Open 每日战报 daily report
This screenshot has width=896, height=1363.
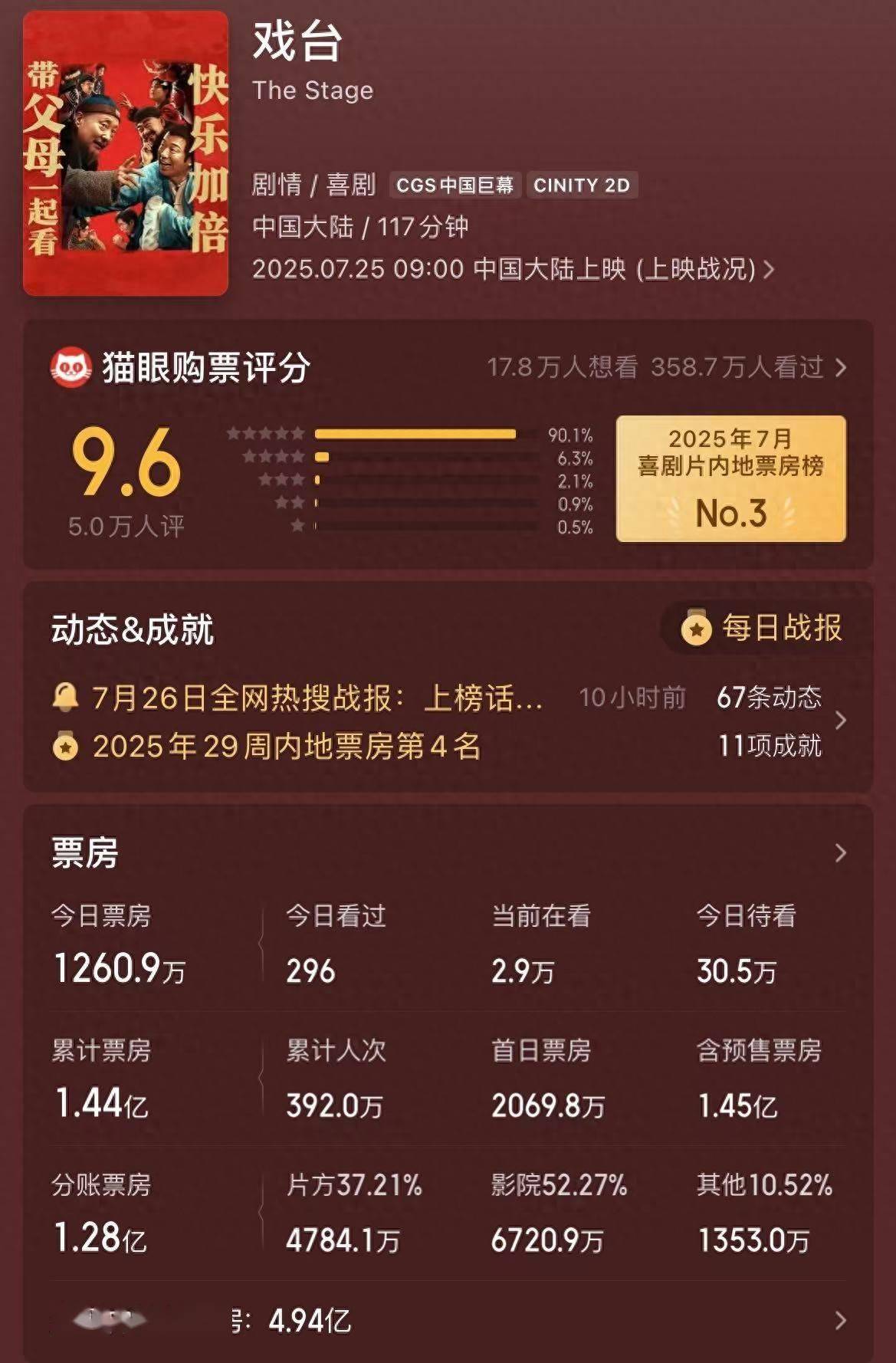(x=762, y=628)
